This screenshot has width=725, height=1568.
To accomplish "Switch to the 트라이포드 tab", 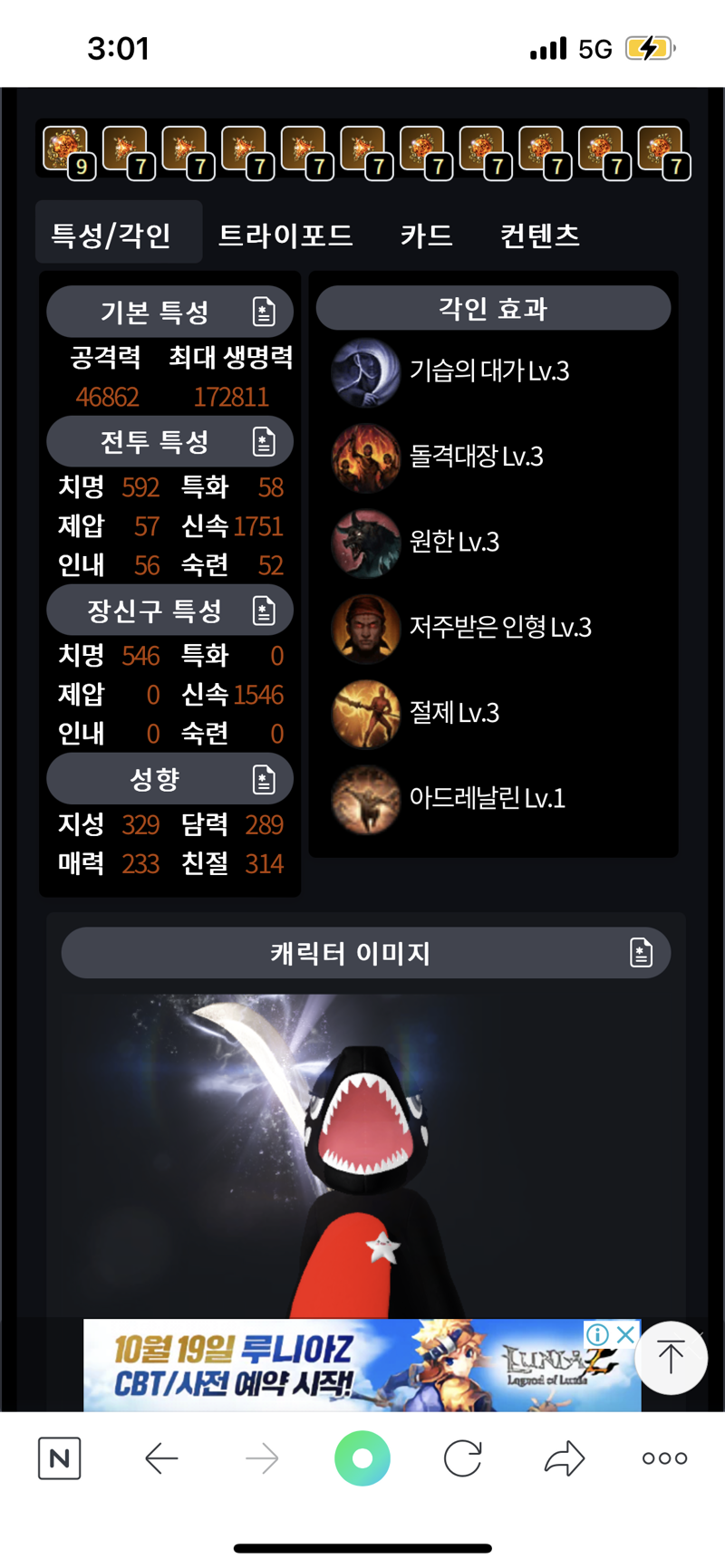I will coord(285,236).
